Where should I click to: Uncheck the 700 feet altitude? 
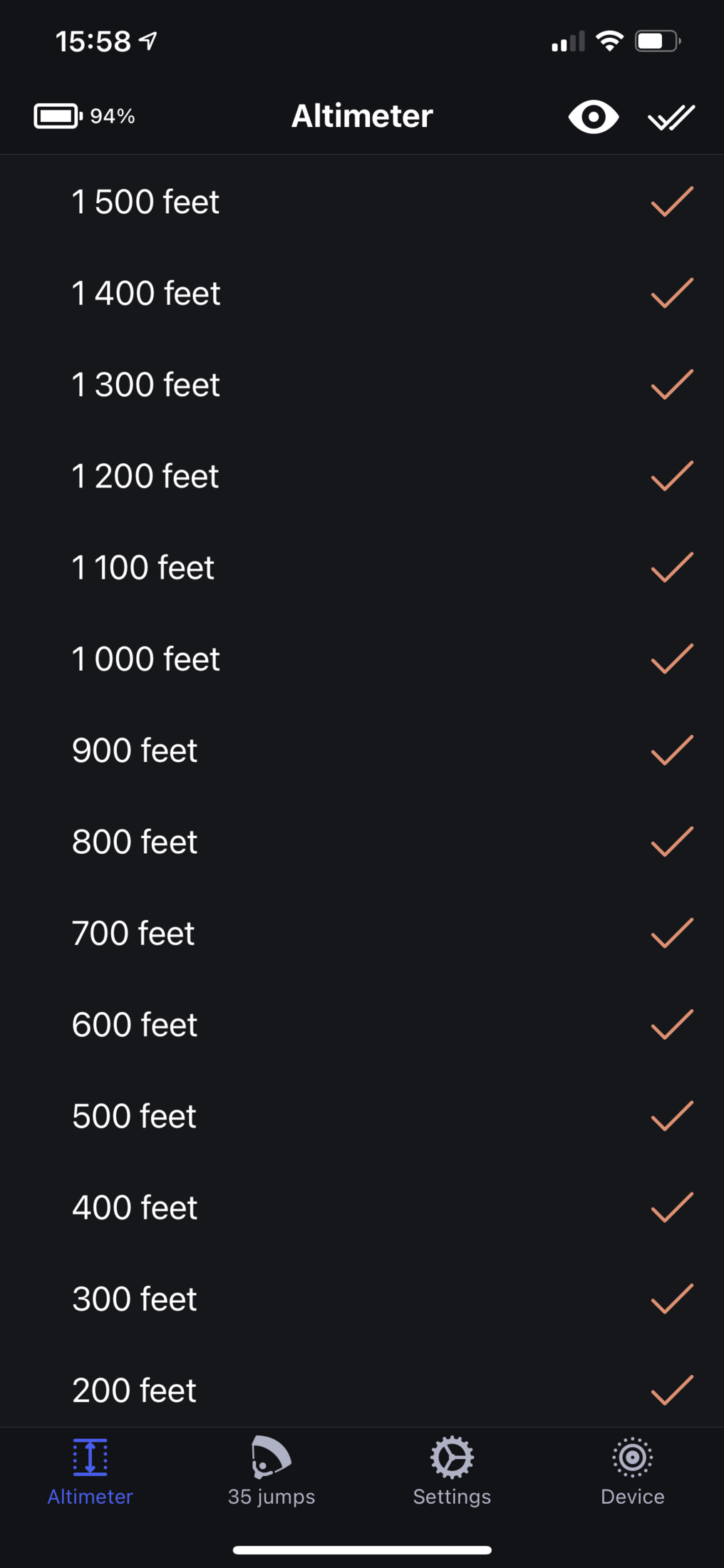pyautogui.click(x=362, y=933)
